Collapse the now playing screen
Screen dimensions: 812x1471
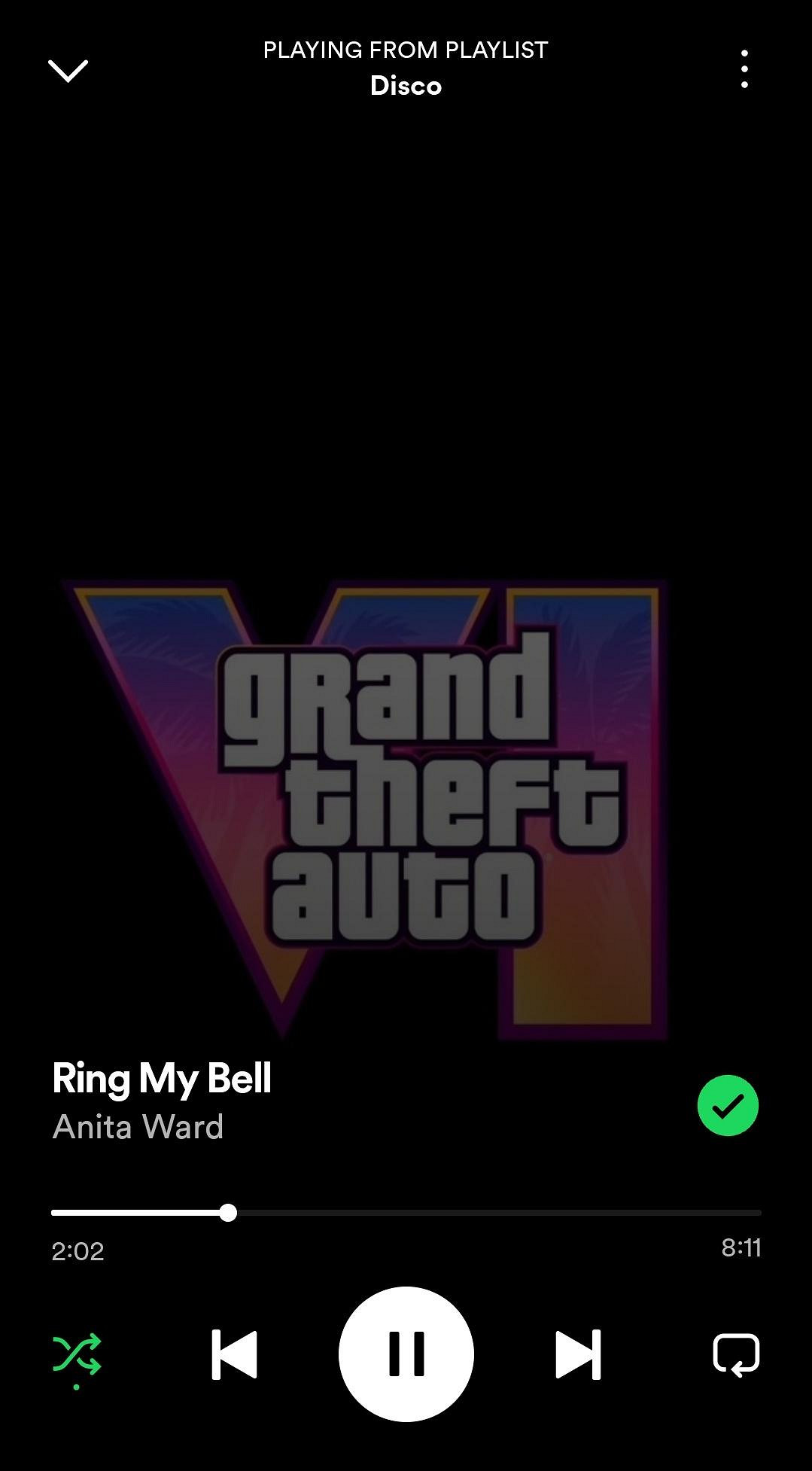pyautogui.click(x=68, y=71)
